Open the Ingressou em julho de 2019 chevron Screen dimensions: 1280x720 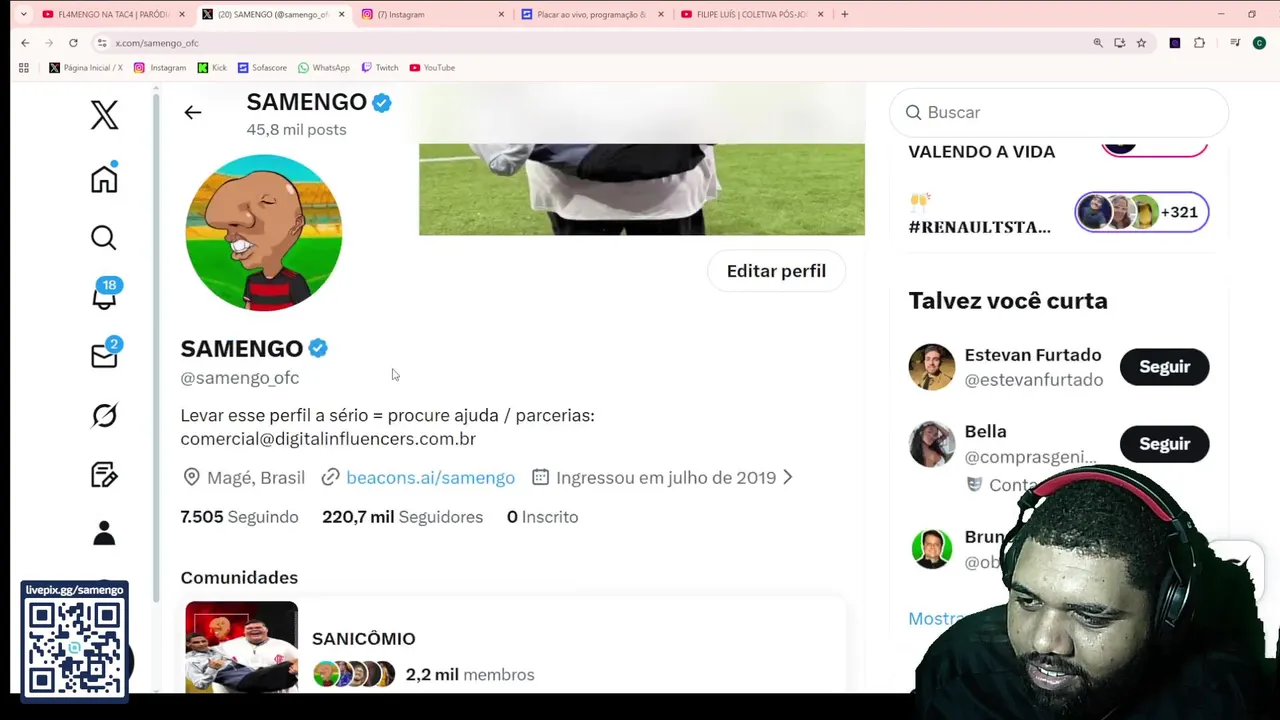[x=788, y=478]
